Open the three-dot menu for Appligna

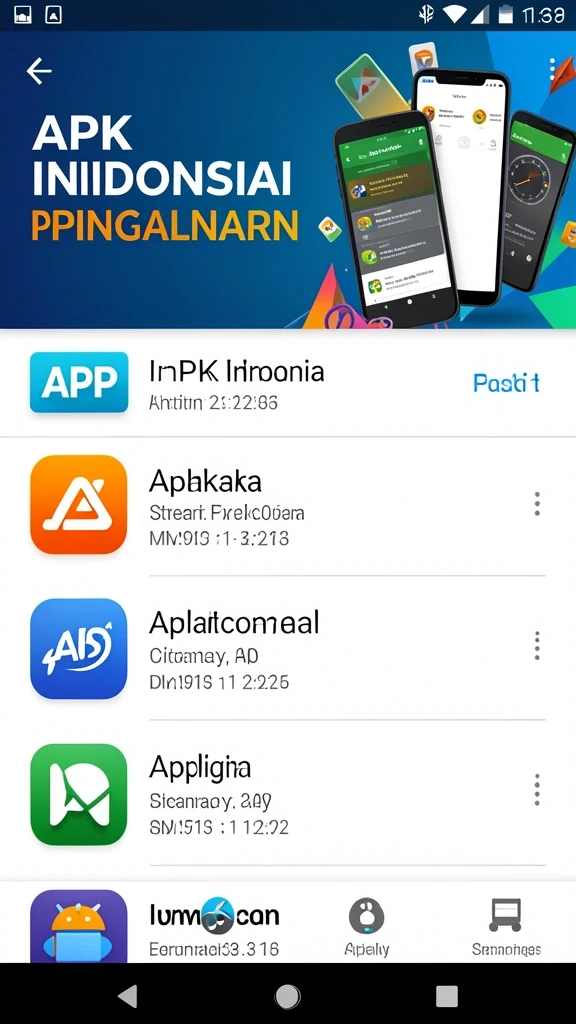[x=537, y=790]
